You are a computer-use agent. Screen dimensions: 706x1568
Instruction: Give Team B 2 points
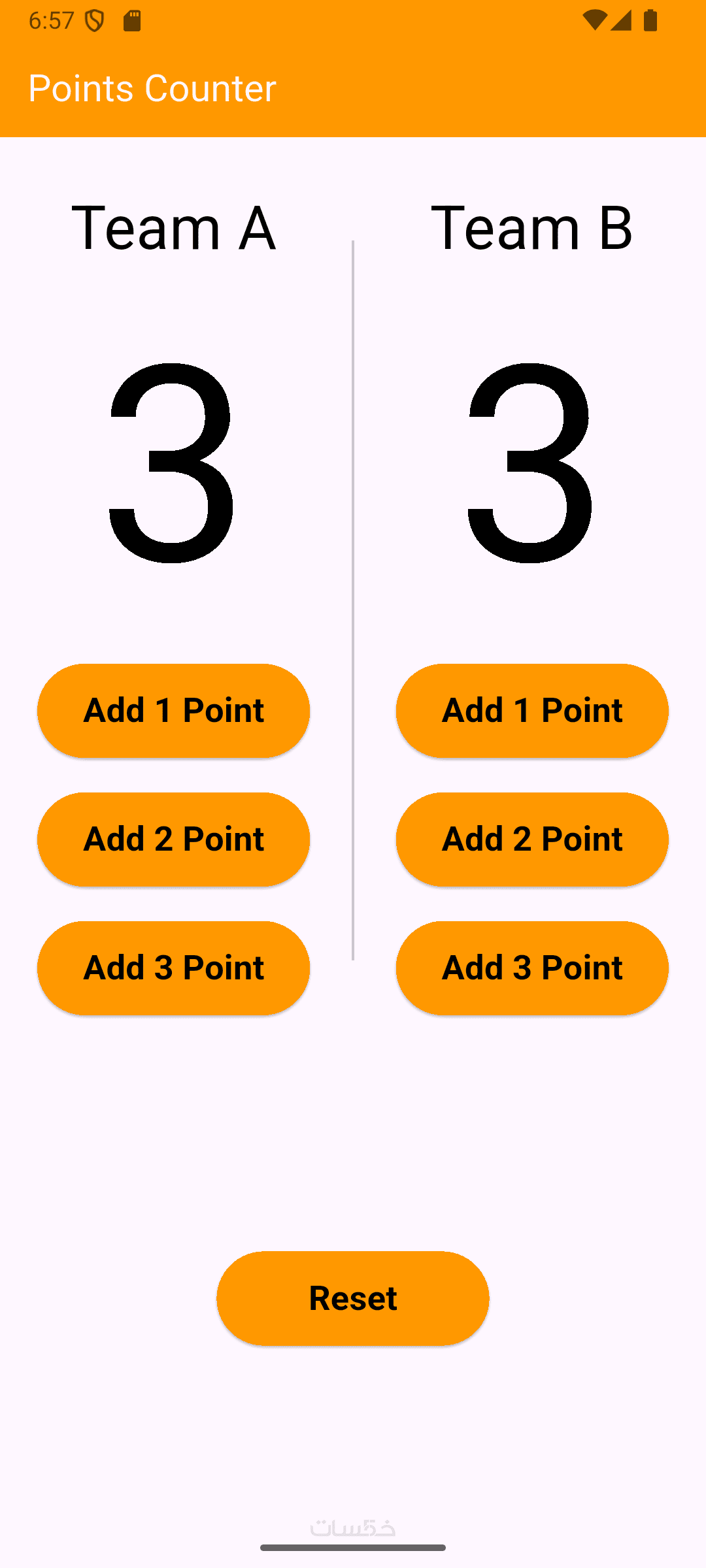tap(531, 839)
